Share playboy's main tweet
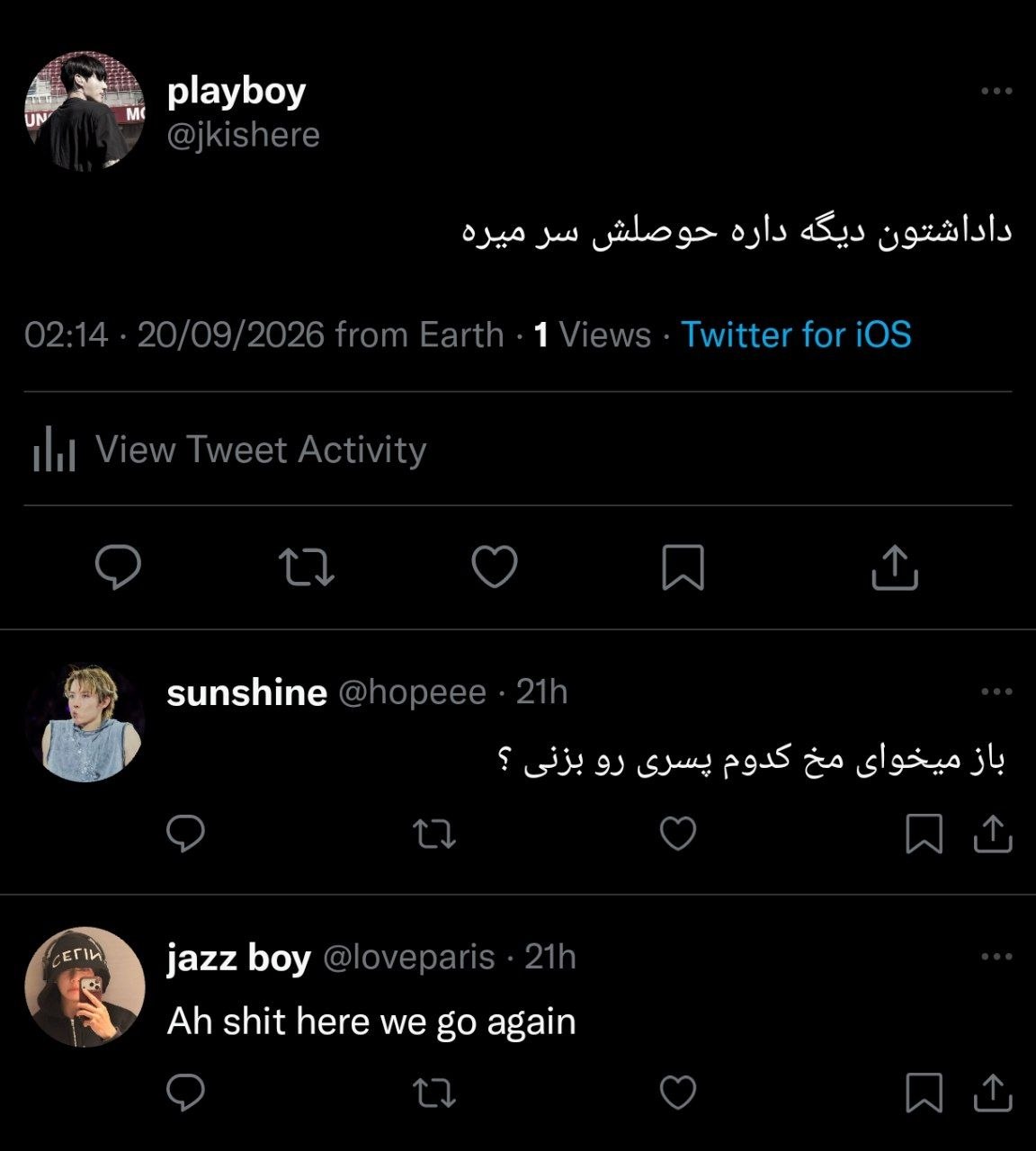This screenshot has height=1151, width=1036. [895, 567]
